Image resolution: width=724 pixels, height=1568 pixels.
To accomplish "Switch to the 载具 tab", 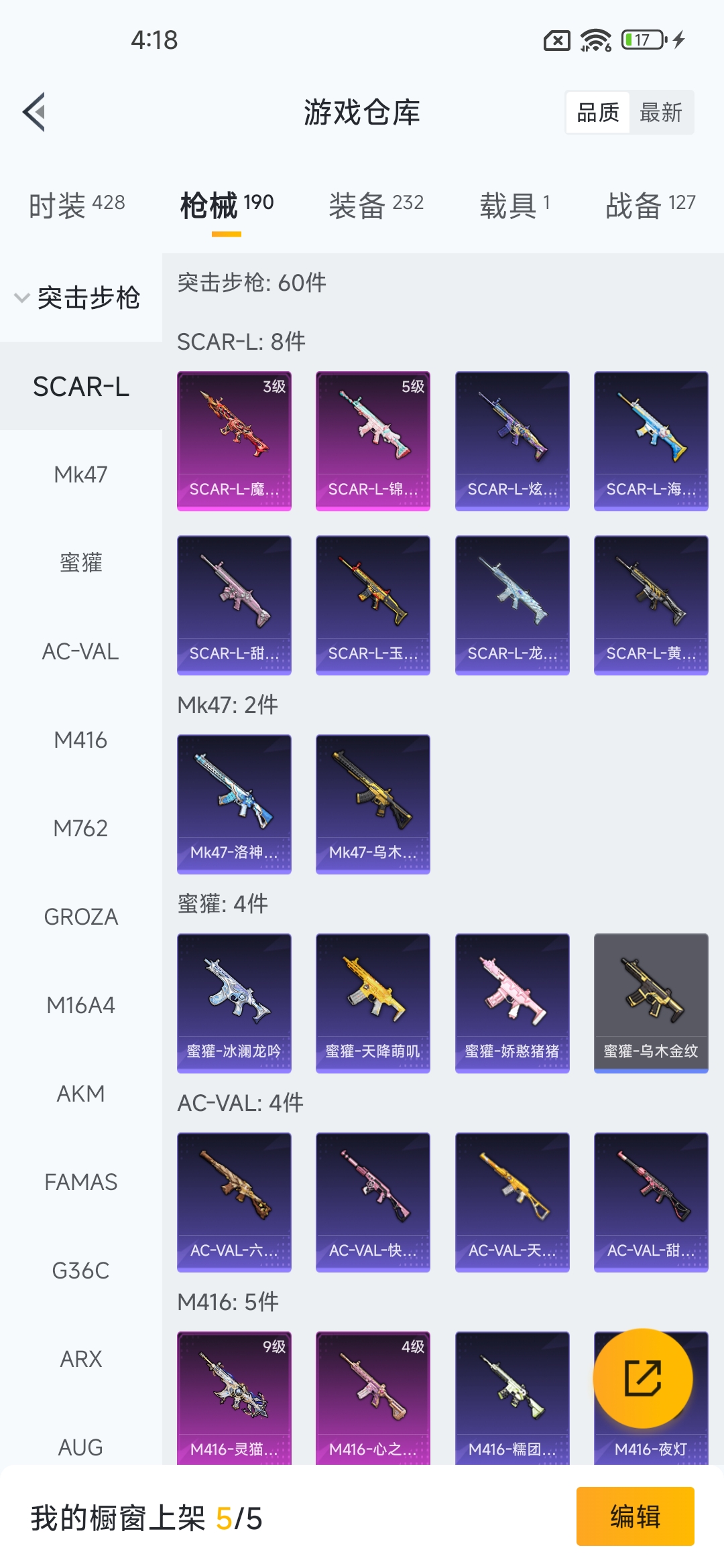I will pos(515,205).
